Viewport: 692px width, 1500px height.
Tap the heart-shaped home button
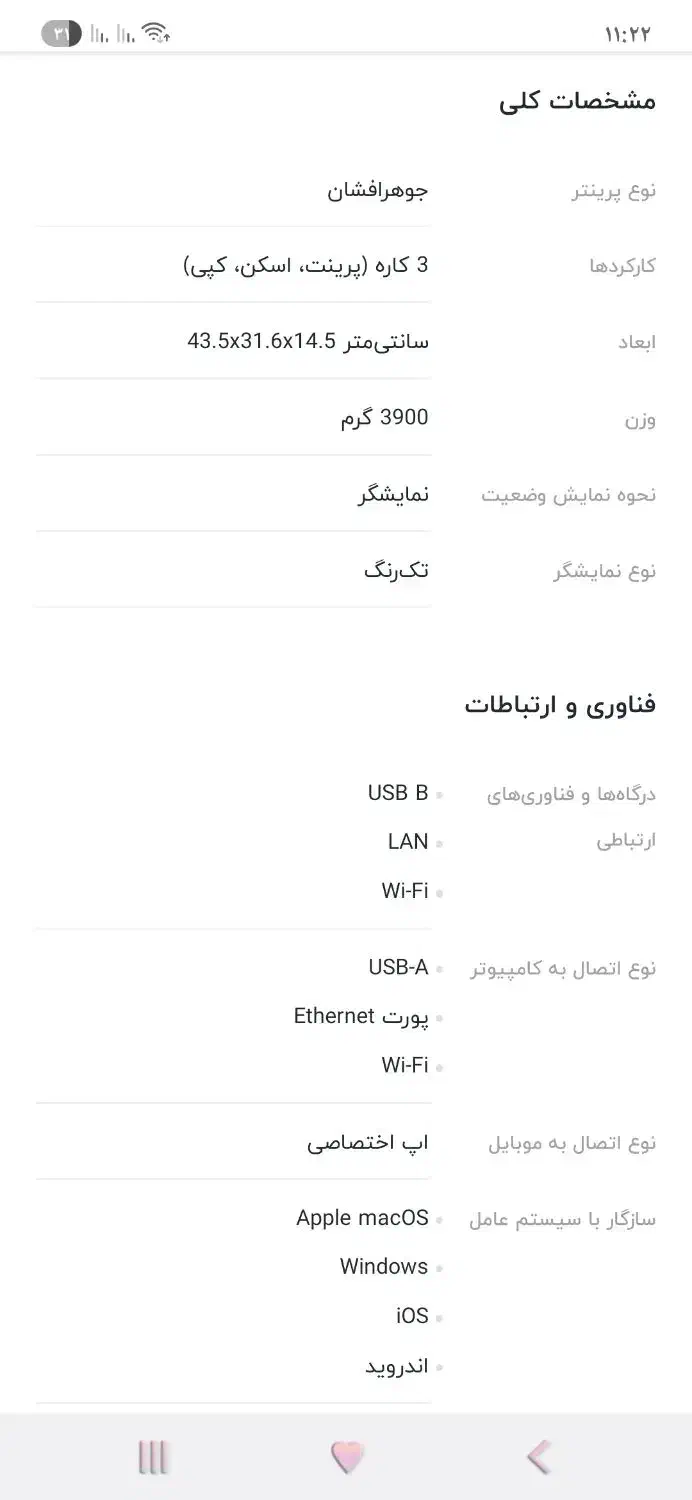[347, 1457]
